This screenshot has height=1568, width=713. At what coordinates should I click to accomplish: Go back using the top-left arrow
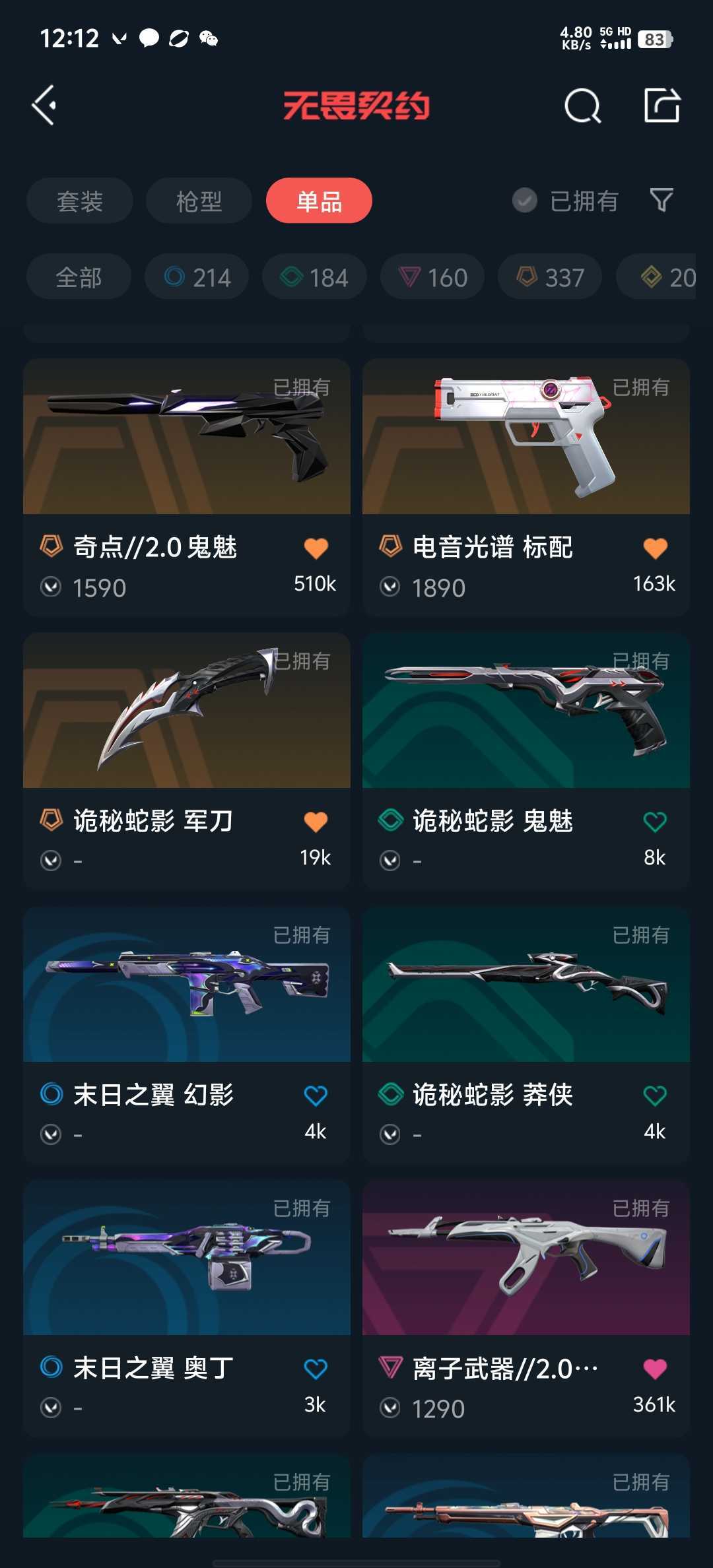coord(44,106)
